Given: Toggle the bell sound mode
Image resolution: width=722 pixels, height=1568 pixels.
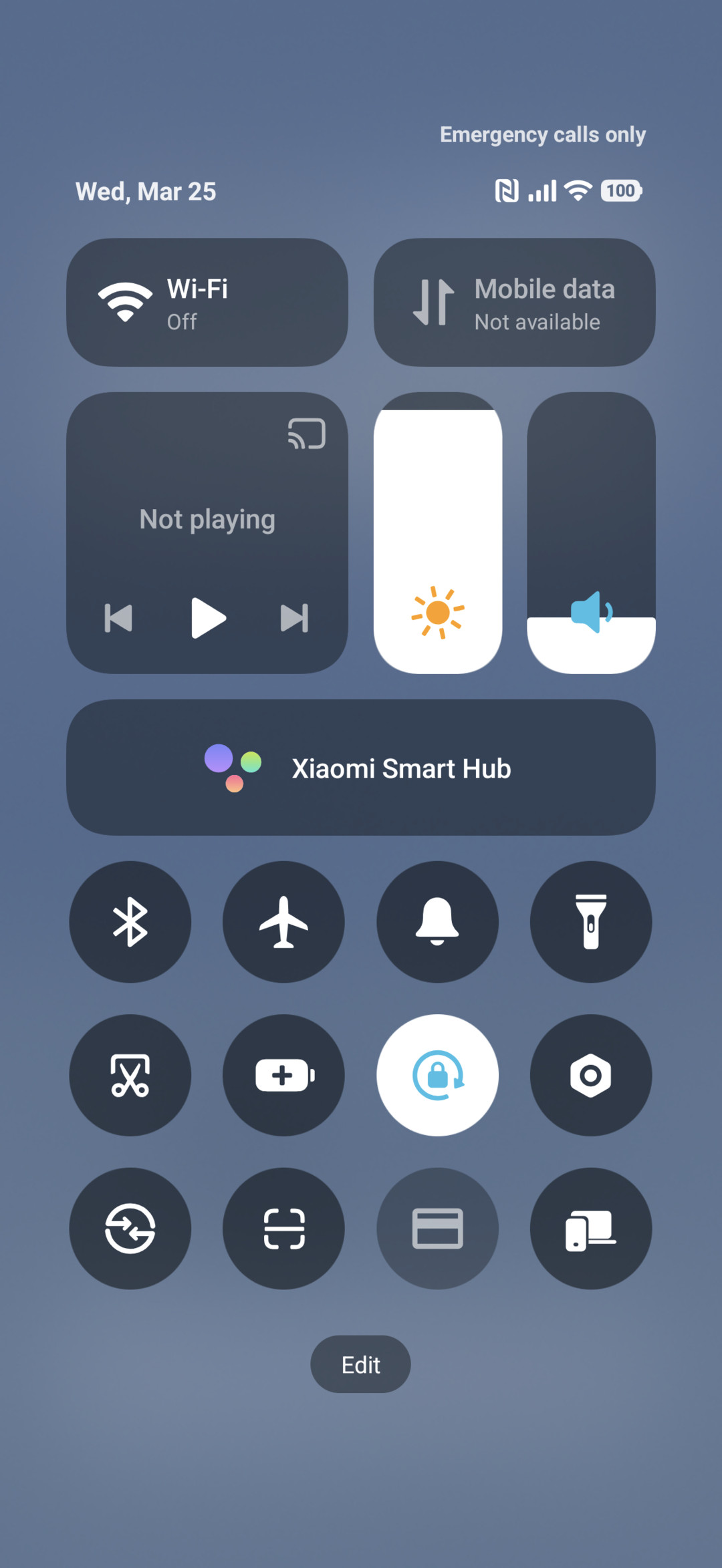Looking at the screenshot, I should click(437, 922).
